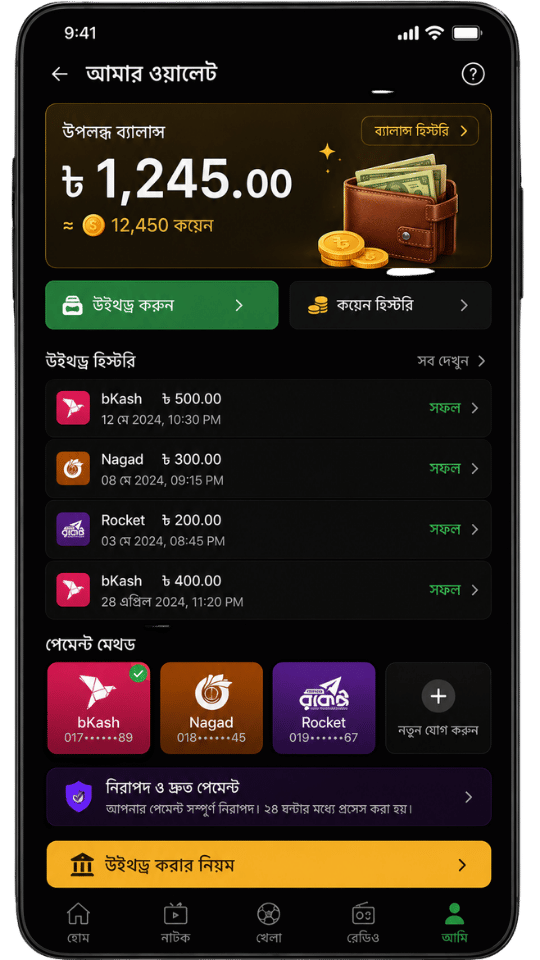This screenshot has width=540, height=960.
Task: Open the bKash ৳ 400.00 withdrawal
Action: pos(268,590)
